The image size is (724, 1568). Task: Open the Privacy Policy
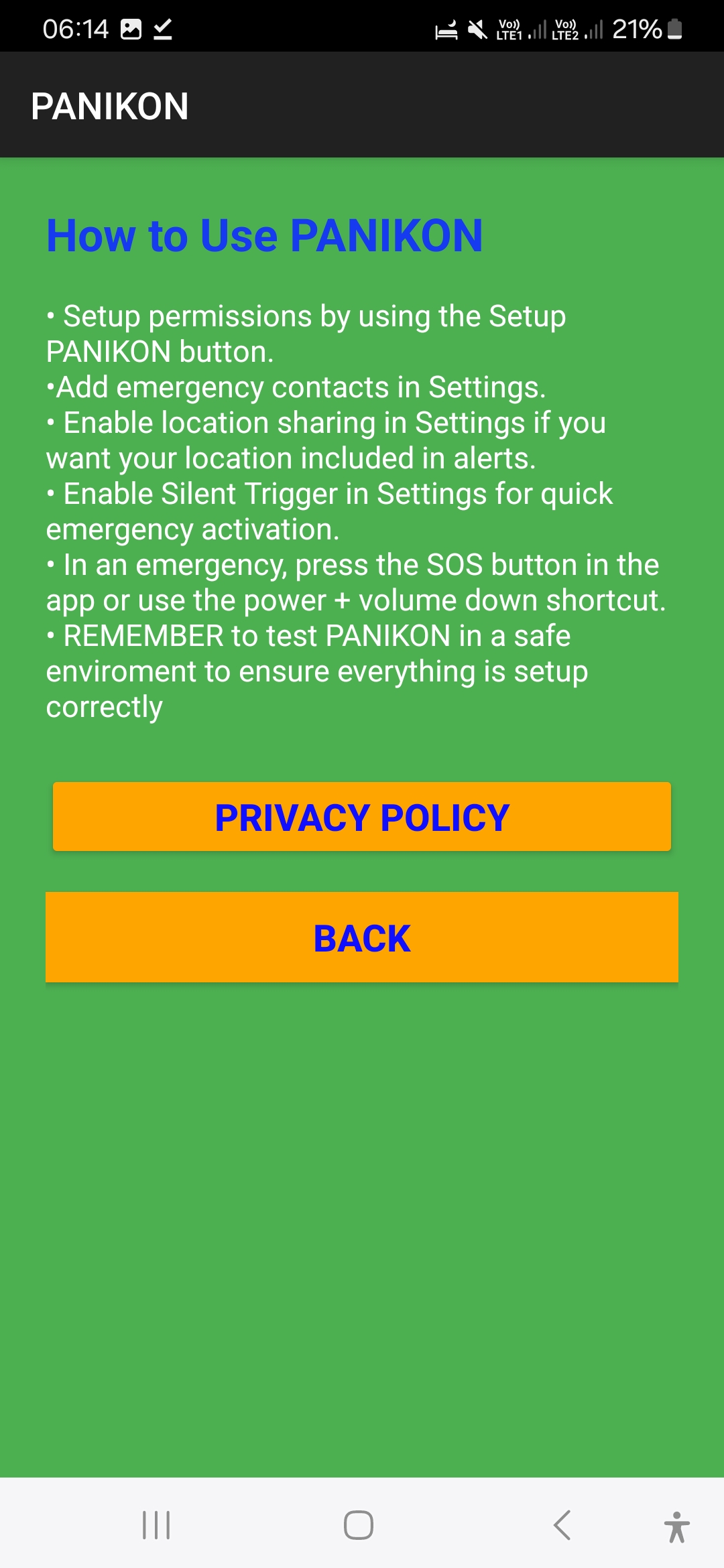[x=362, y=817]
